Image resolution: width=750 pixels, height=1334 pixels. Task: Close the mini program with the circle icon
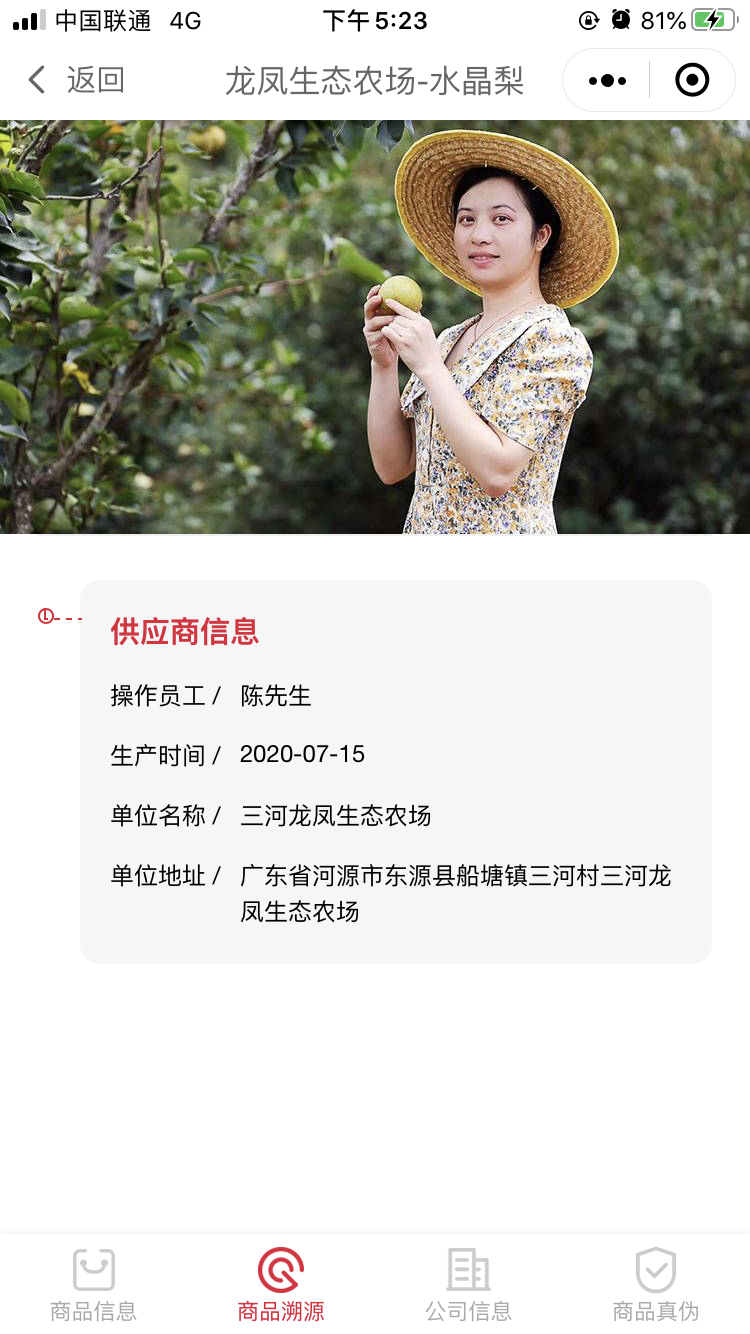[692, 80]
